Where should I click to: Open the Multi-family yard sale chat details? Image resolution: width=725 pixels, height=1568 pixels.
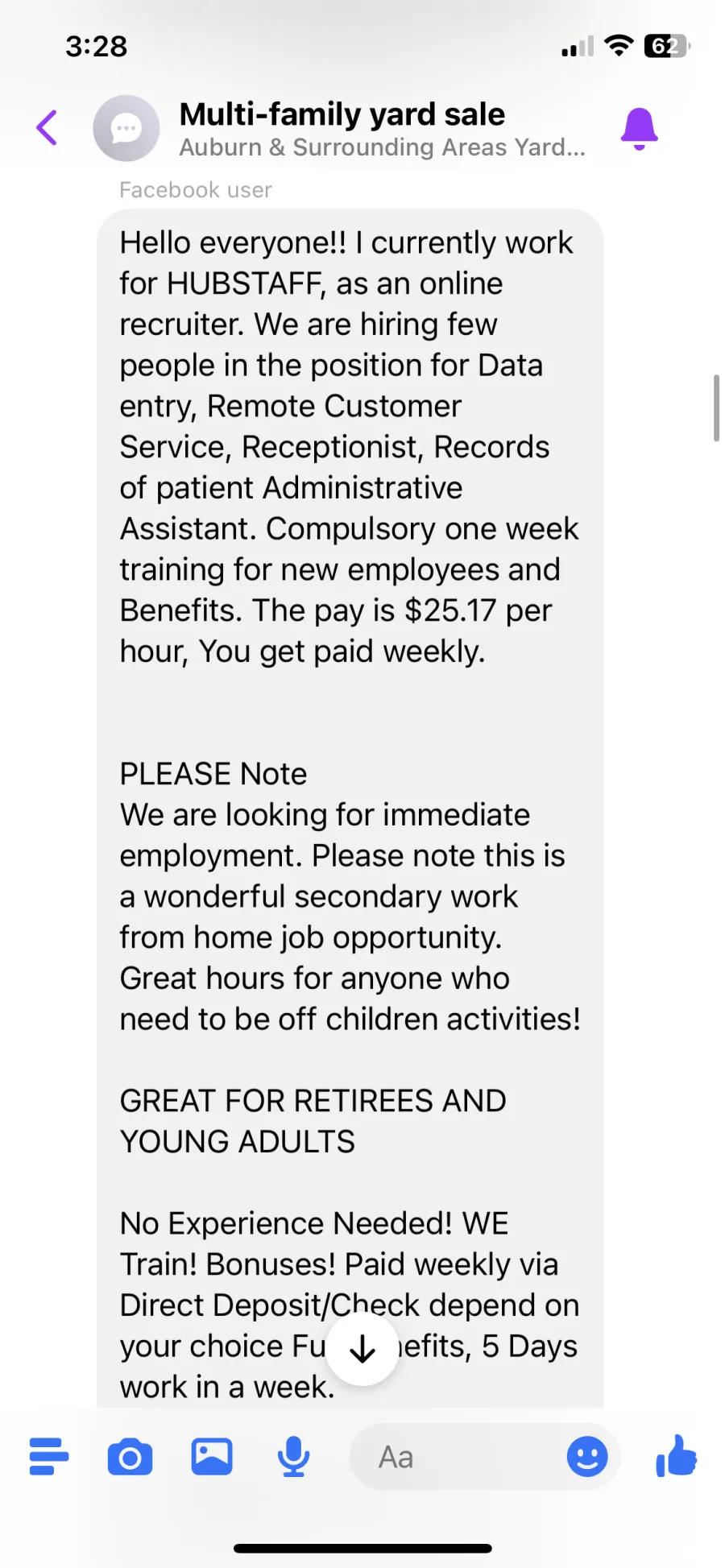coord(382,129)
